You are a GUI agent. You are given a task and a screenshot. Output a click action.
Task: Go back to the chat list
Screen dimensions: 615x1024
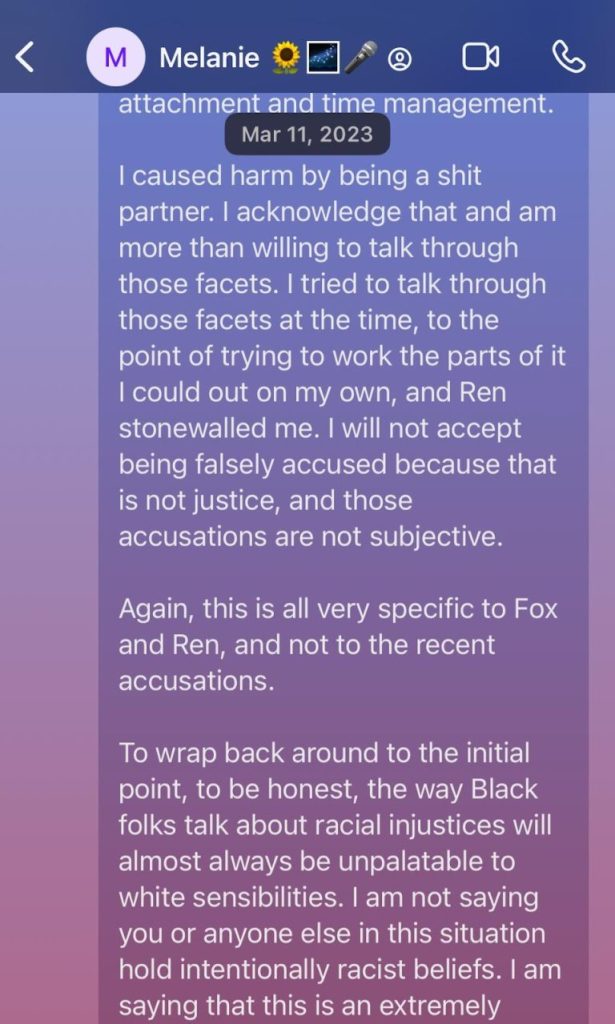(x=25, y=58)
